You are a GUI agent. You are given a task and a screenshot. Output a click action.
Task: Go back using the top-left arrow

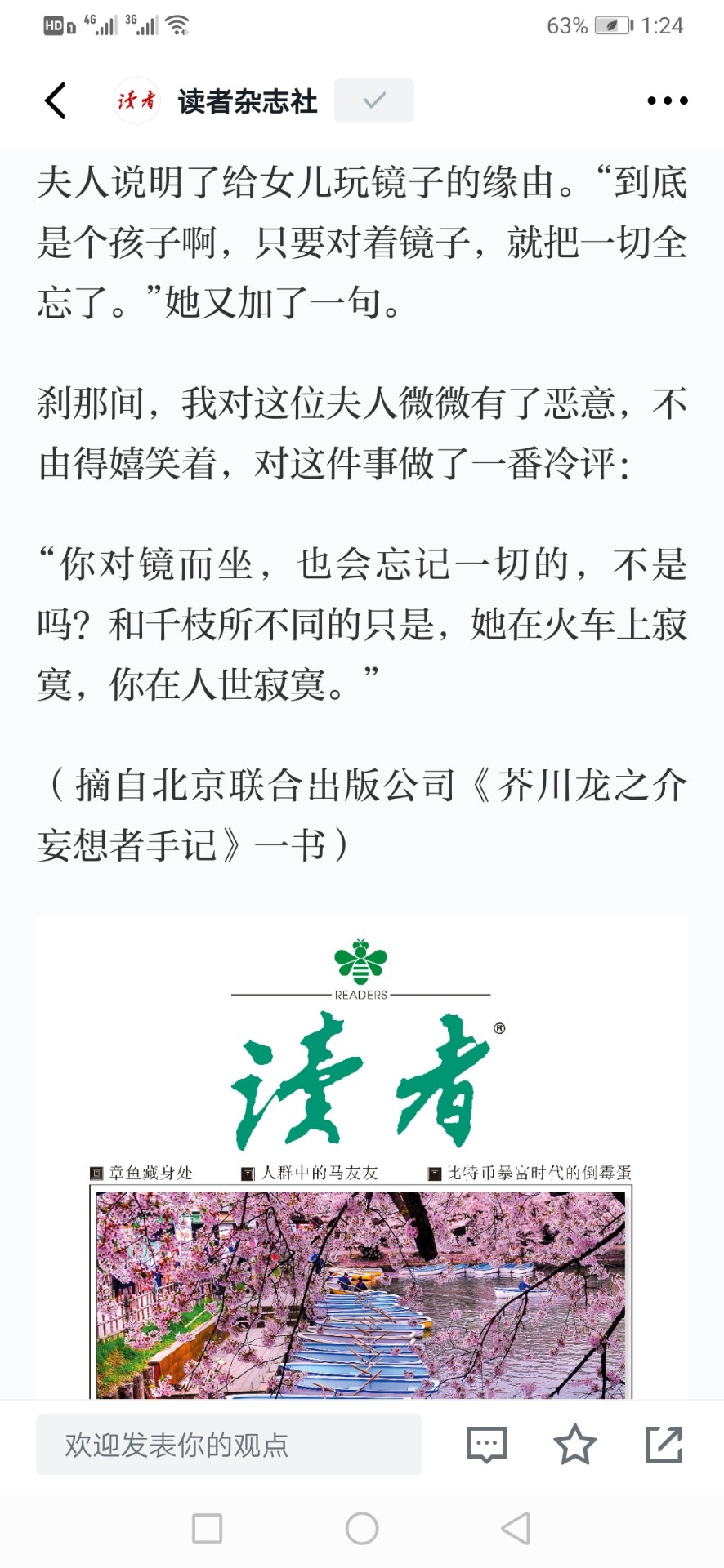tap(55, 100)
